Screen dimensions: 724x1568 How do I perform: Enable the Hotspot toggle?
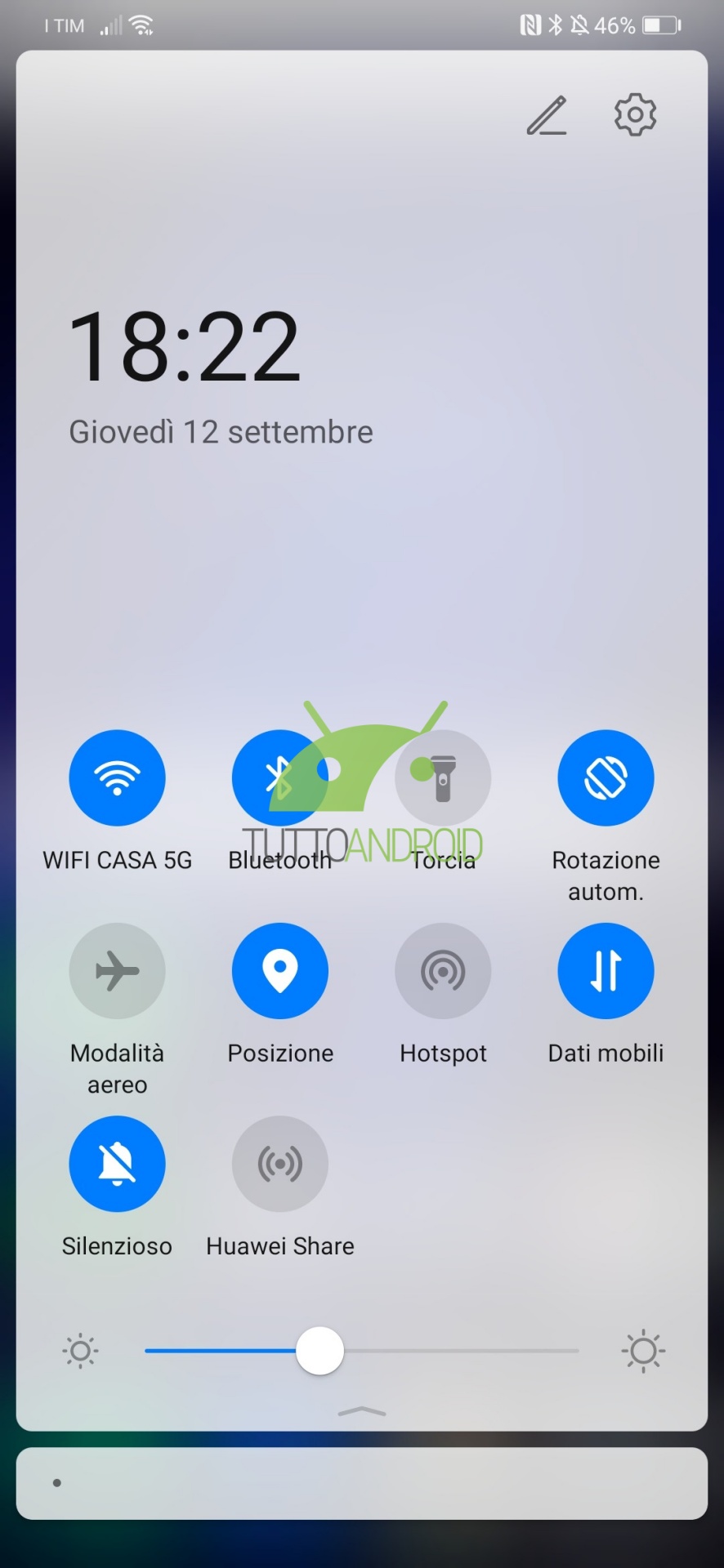[443, 970]
